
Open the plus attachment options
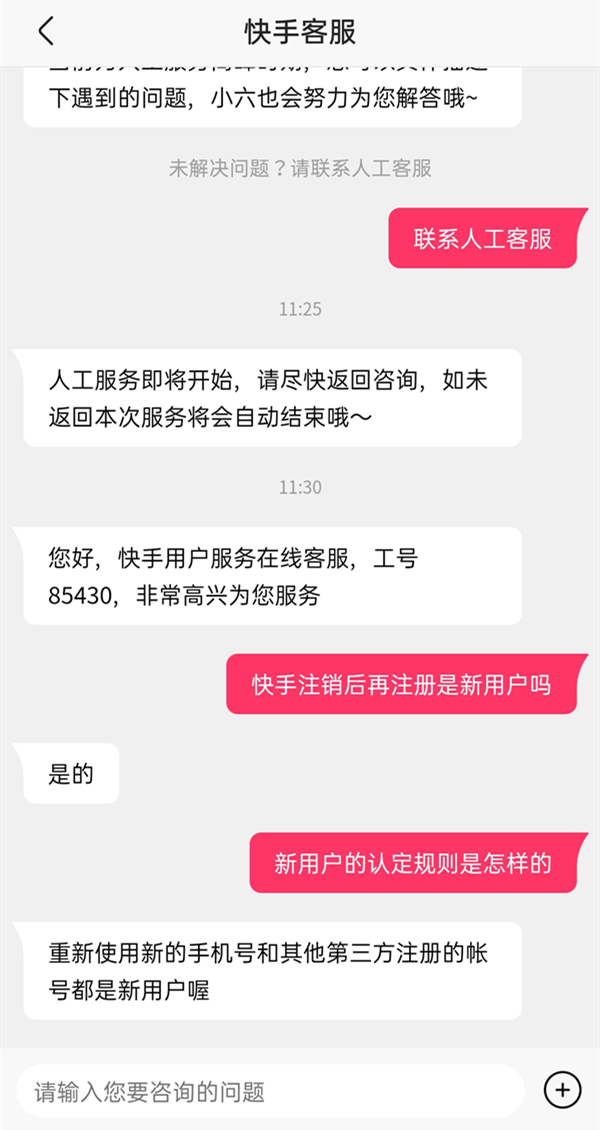[x=562, y=1090]
